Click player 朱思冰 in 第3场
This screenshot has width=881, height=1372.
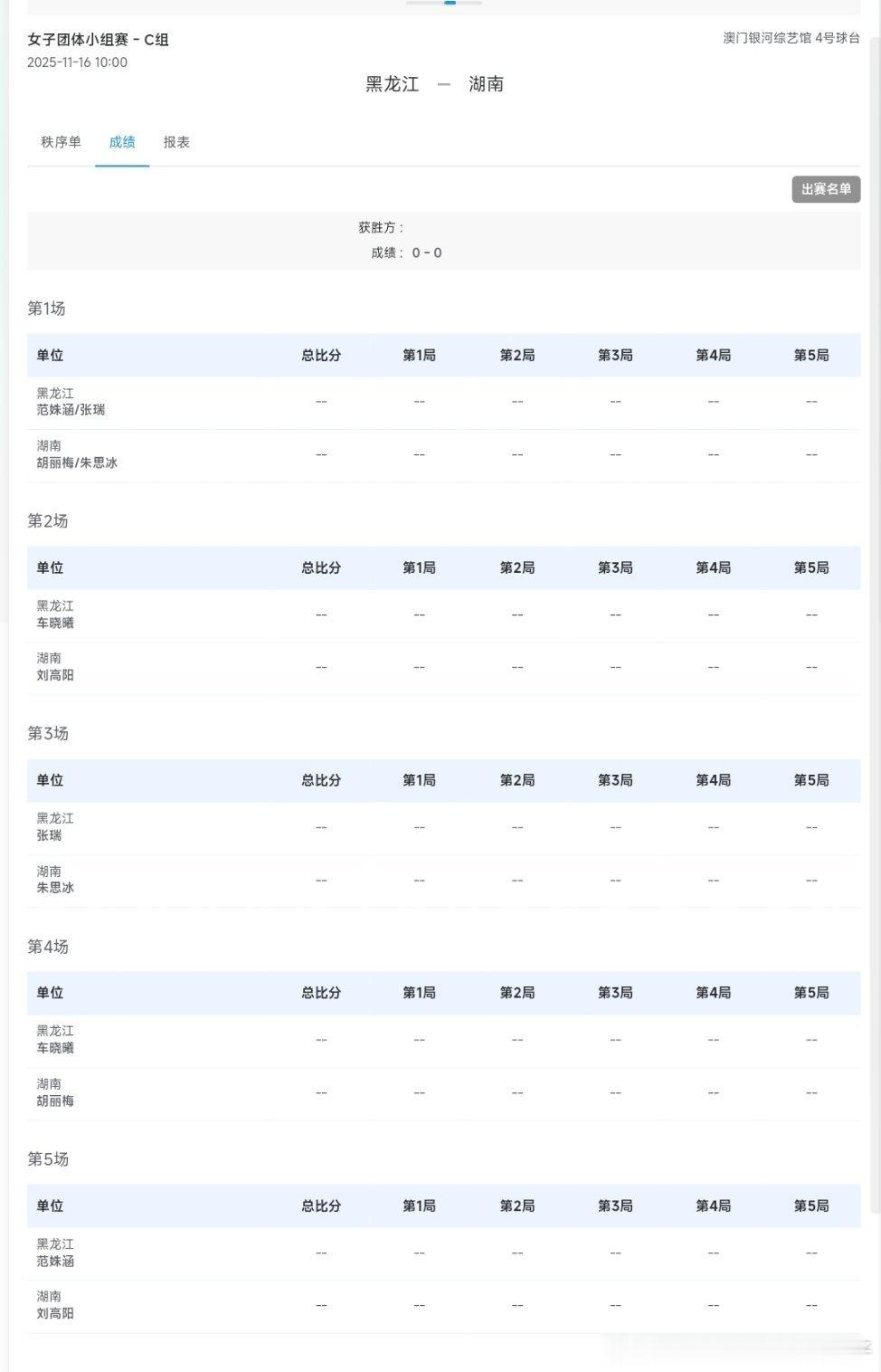(54, 887)
